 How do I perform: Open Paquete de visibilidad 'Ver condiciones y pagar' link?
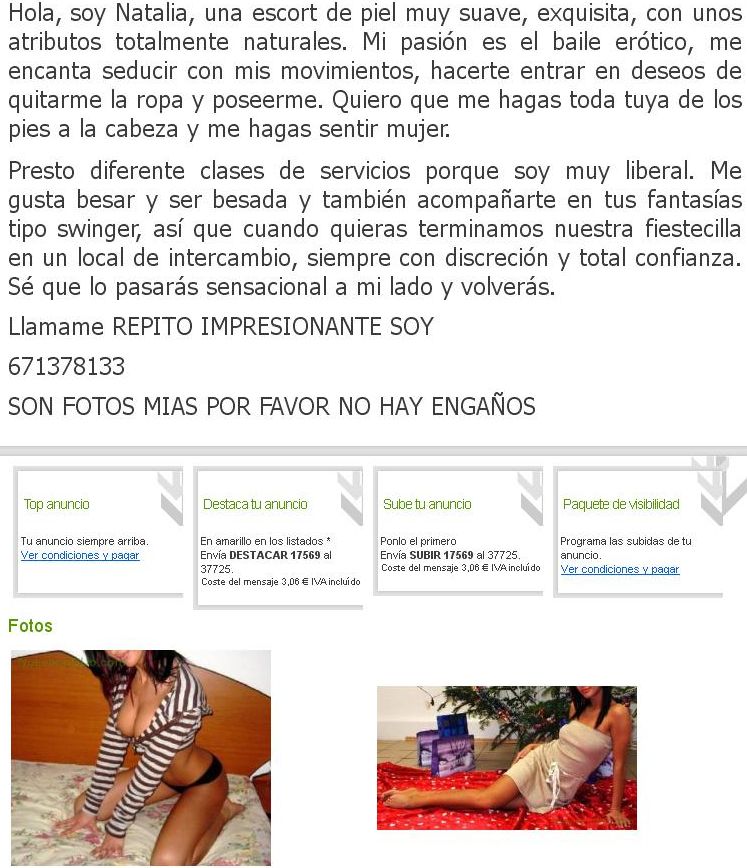tap(620, 569)
